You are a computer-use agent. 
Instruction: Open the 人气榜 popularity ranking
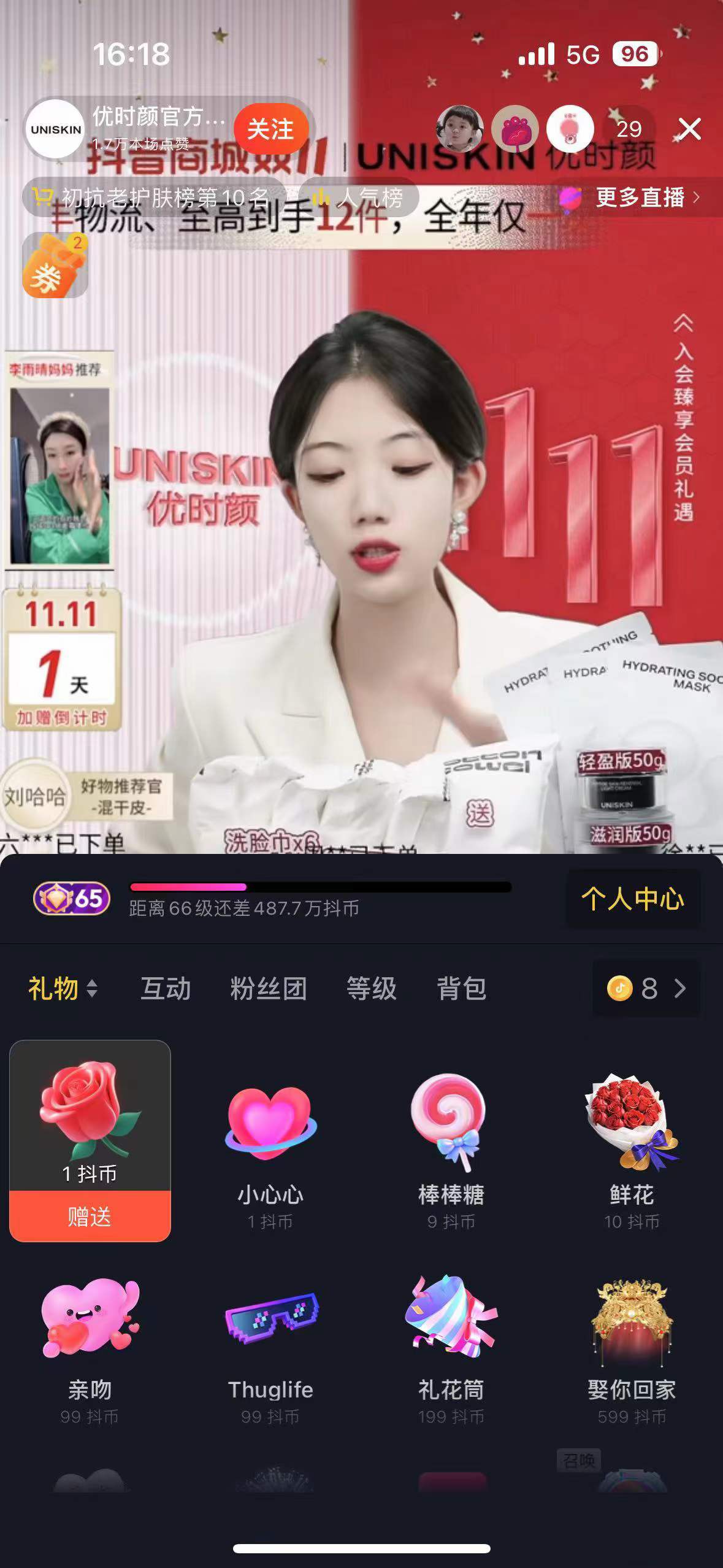coord(362,198)
